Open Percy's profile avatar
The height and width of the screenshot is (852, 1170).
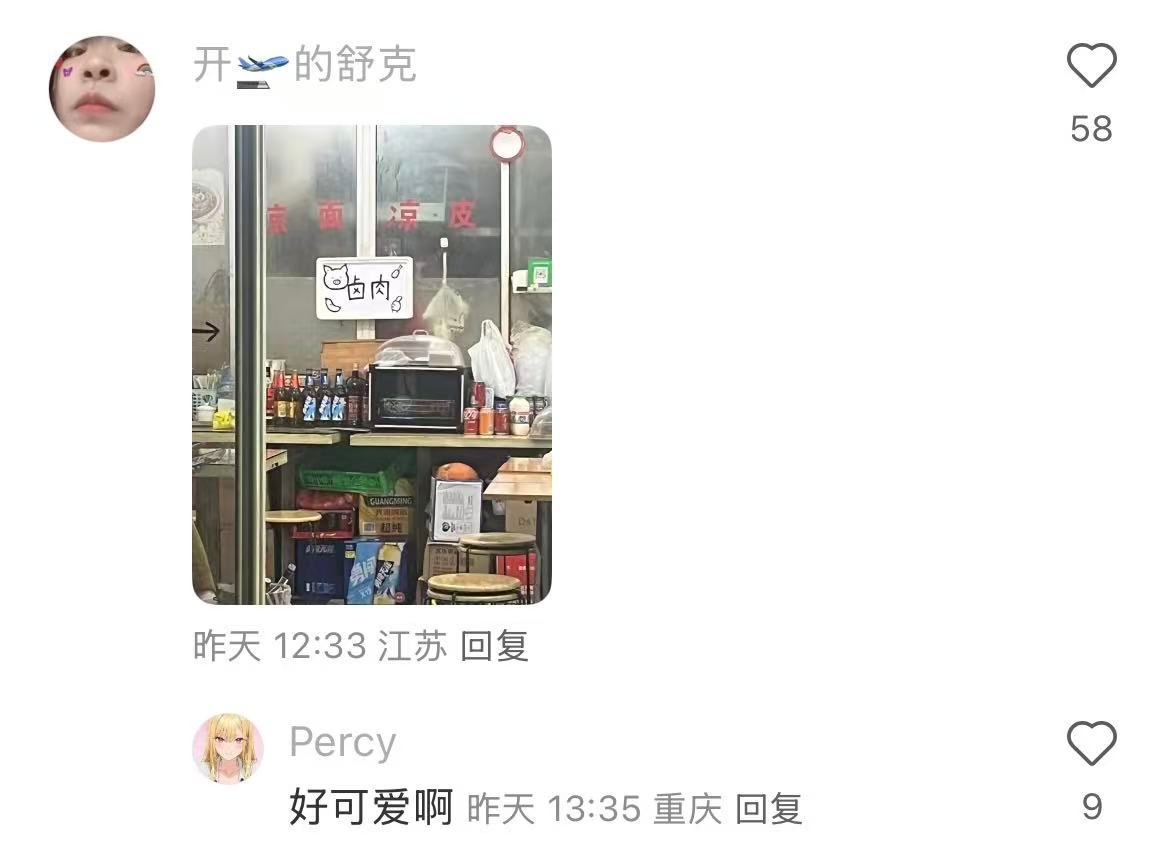[228, 749]
